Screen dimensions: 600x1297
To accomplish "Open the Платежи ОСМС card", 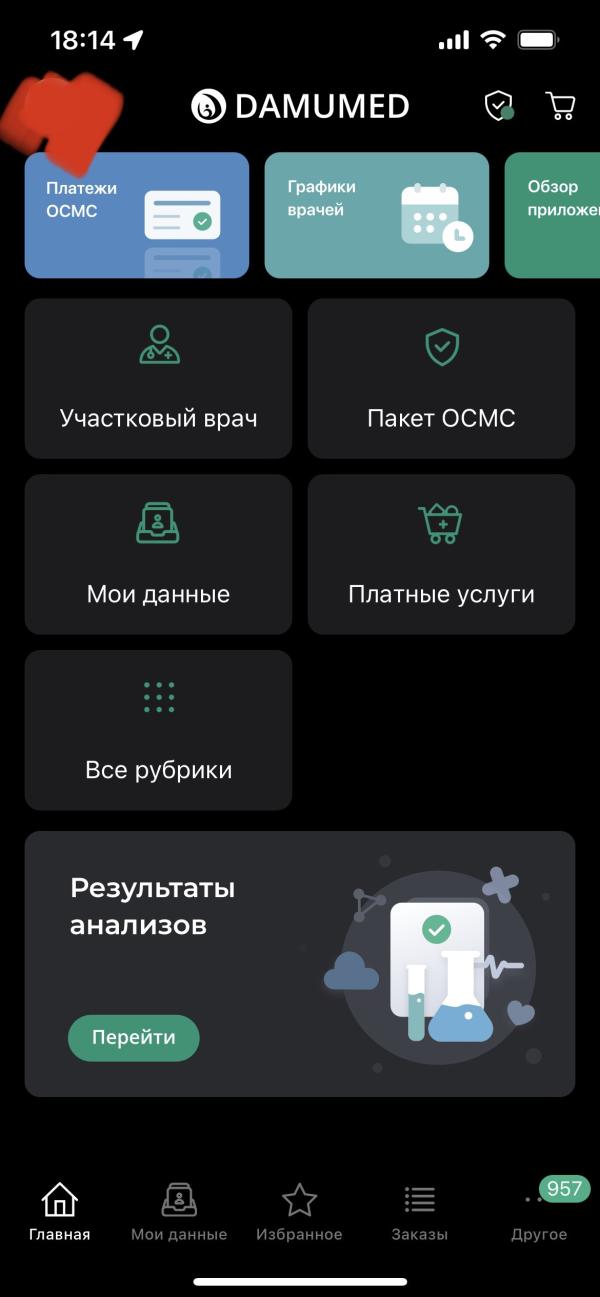I will pos(137,215).
